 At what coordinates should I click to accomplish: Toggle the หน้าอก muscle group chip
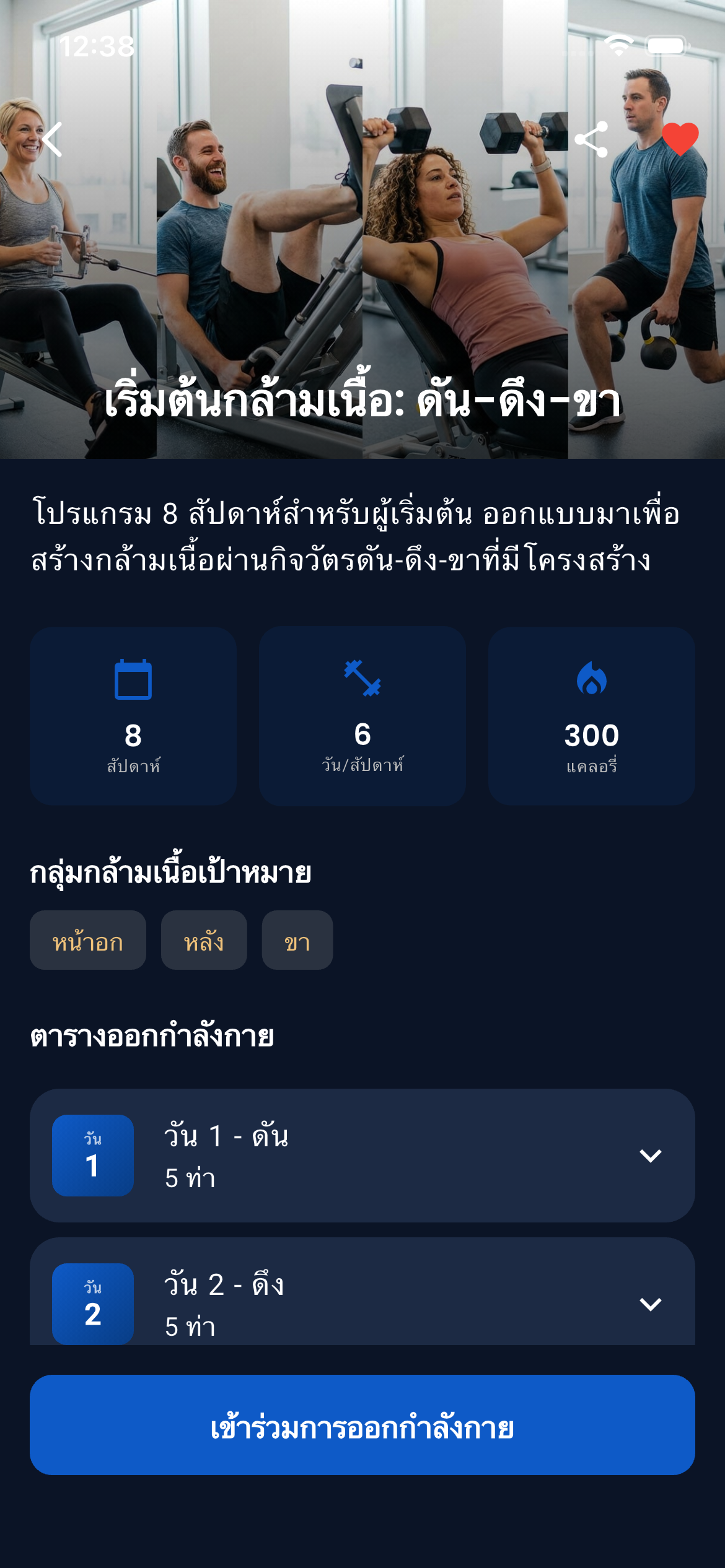[87, 940]
